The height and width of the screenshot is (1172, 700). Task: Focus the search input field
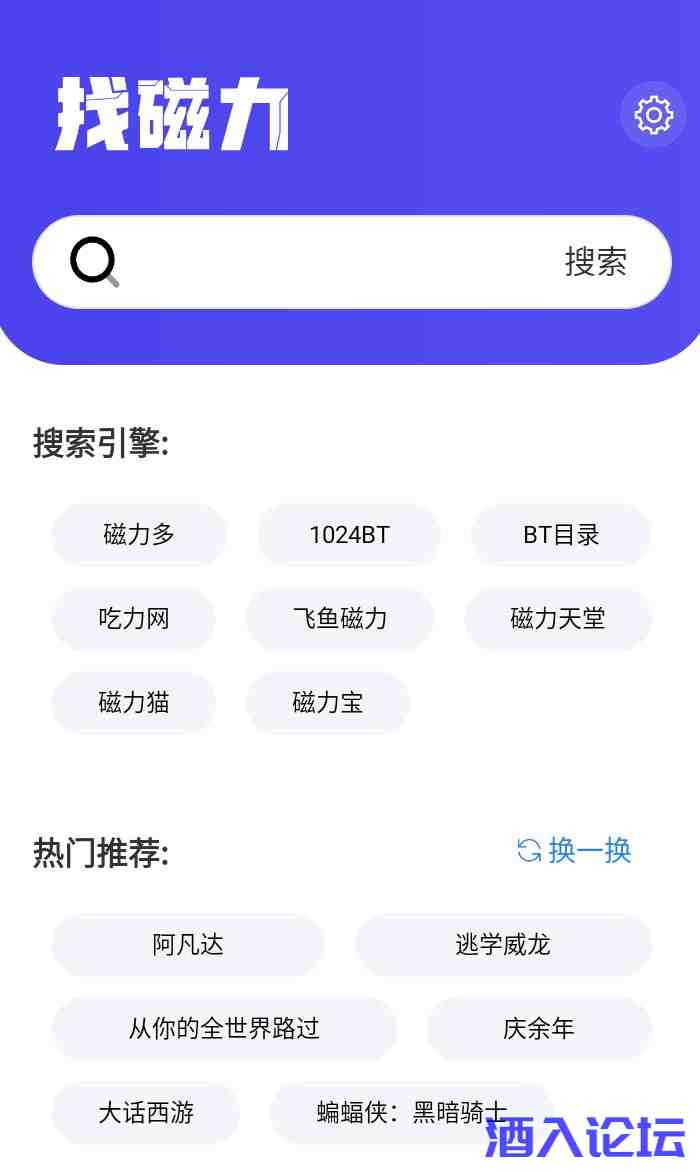click(340, 262)
